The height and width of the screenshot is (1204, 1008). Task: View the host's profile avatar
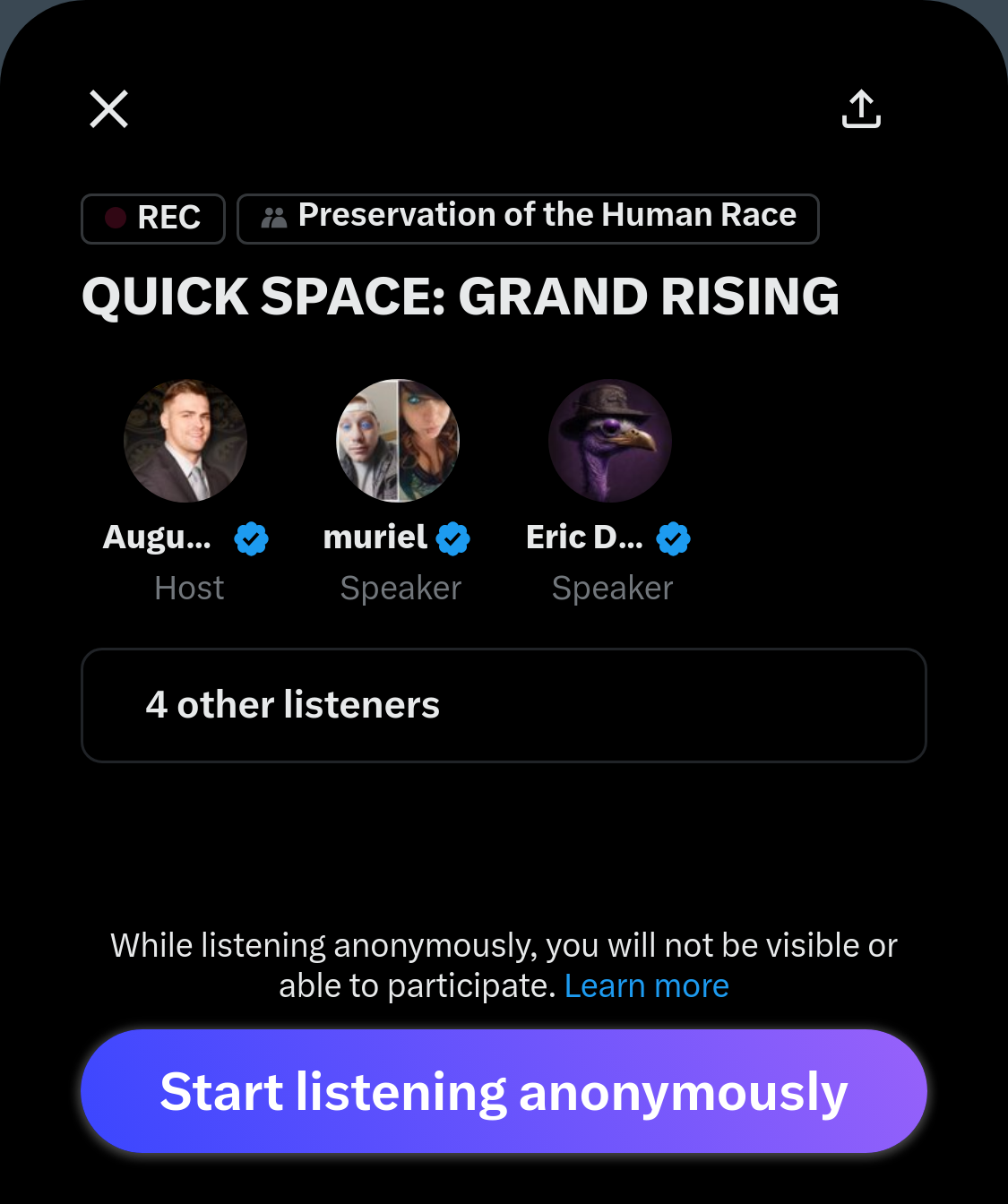pyautogui.click(x=185, y=441)
